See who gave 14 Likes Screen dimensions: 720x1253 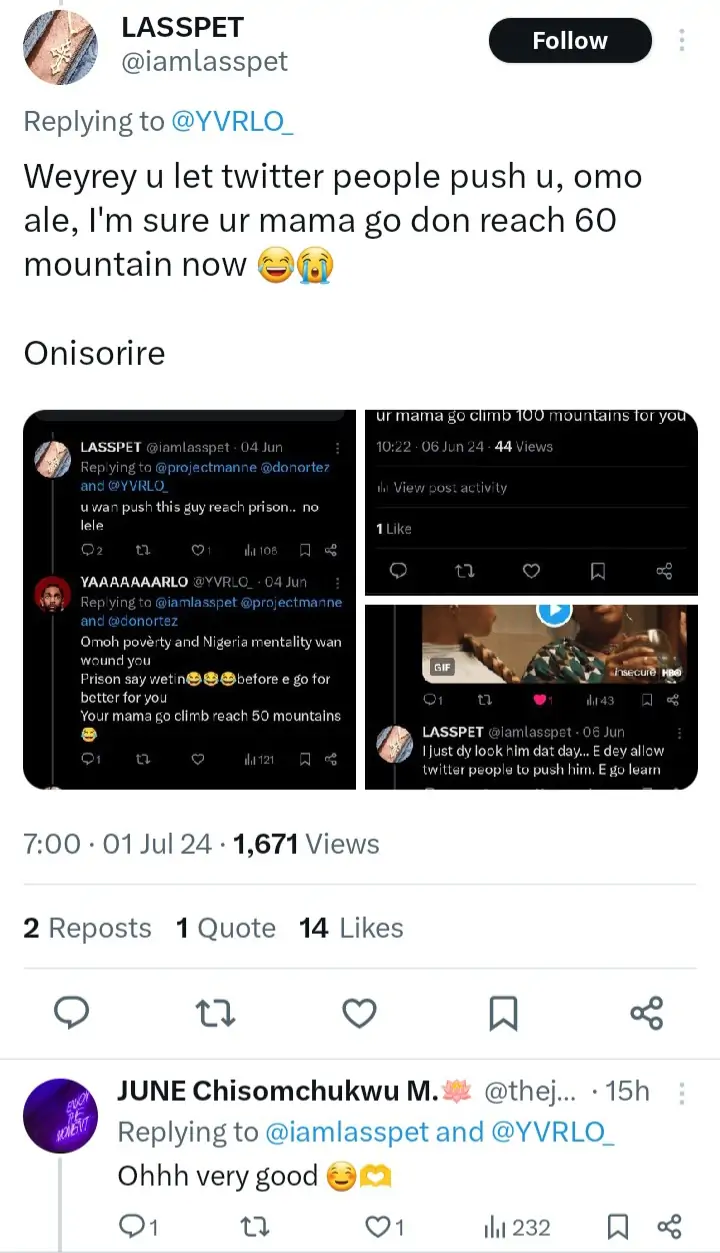pos(351,928)
